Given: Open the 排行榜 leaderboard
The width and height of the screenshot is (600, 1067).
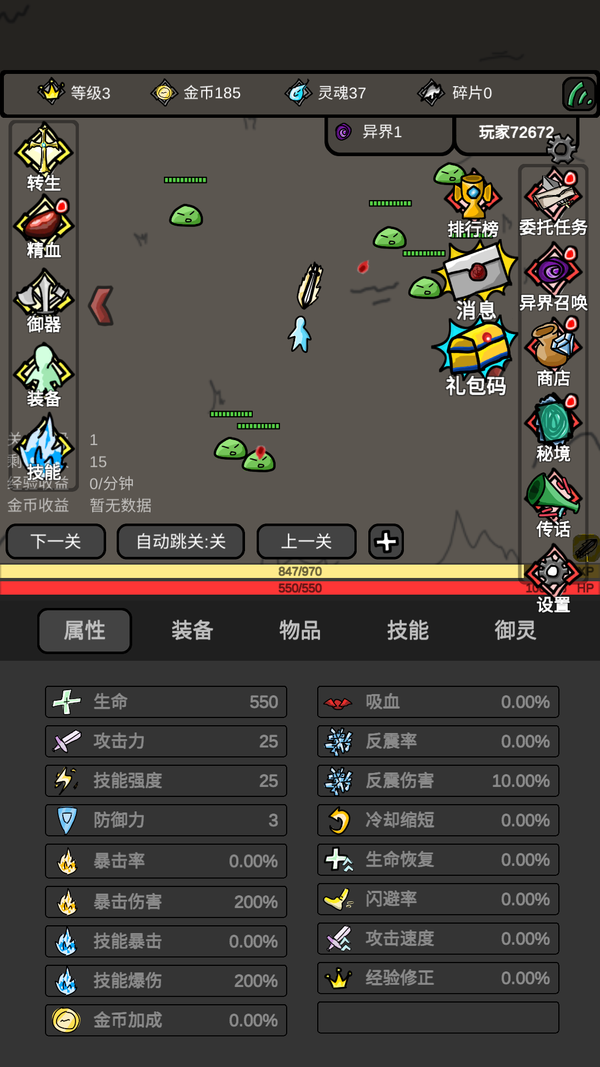Looking at the screenshot, I should click(473, 203).
